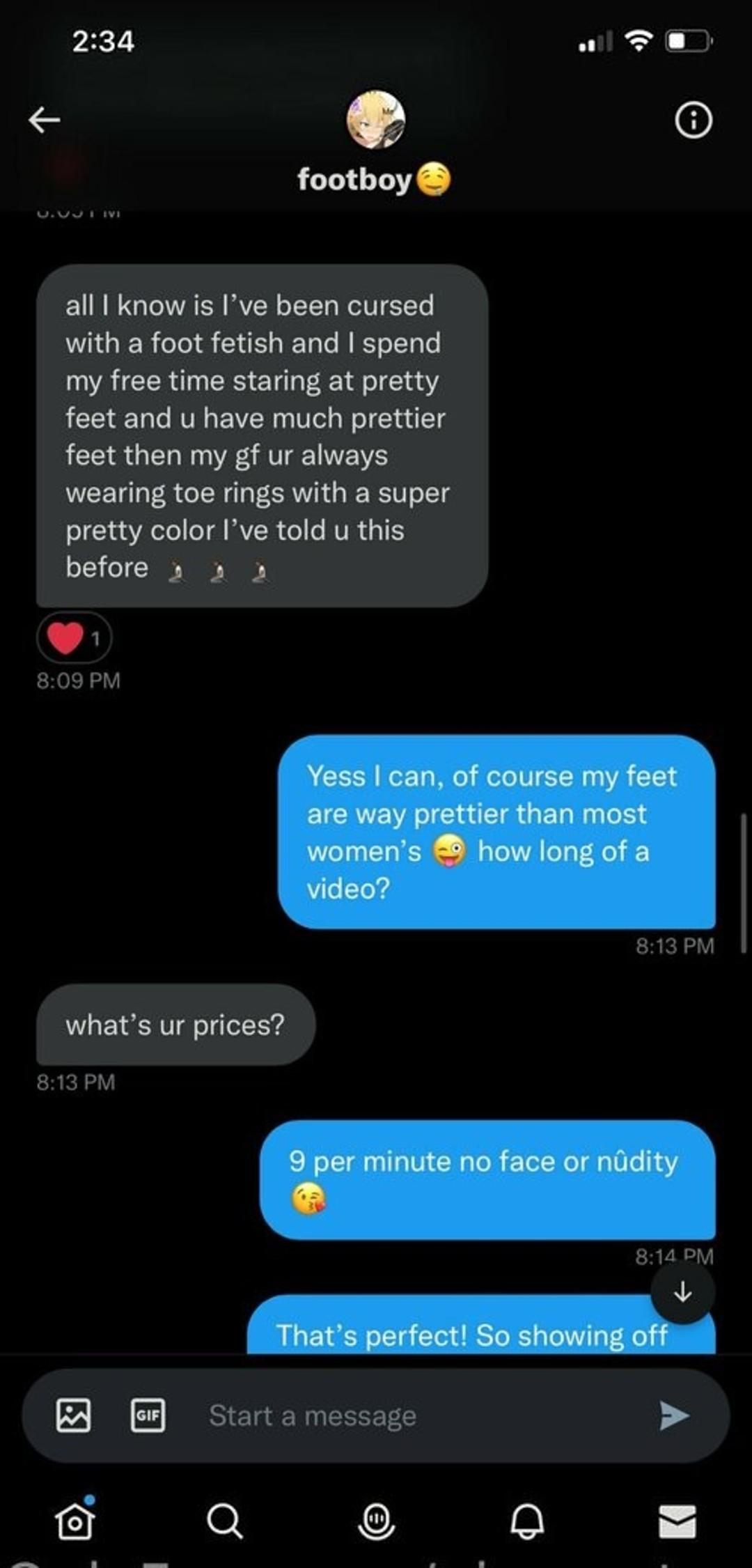Open footboy's profile picture
The width and height of the screenshot is (752, 1568).
tap(376, 120)
